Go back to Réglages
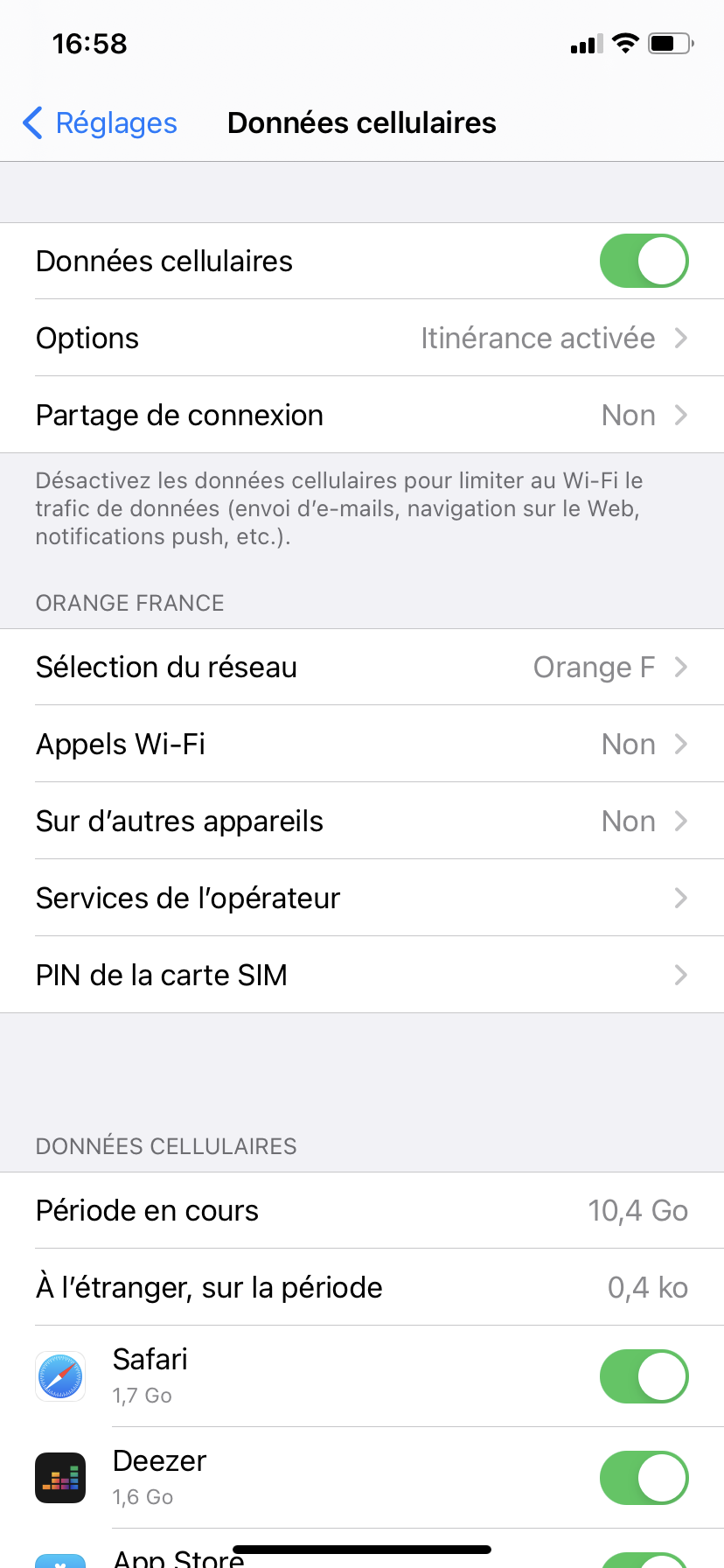724x1568 pixels. [x=101, y=123]
